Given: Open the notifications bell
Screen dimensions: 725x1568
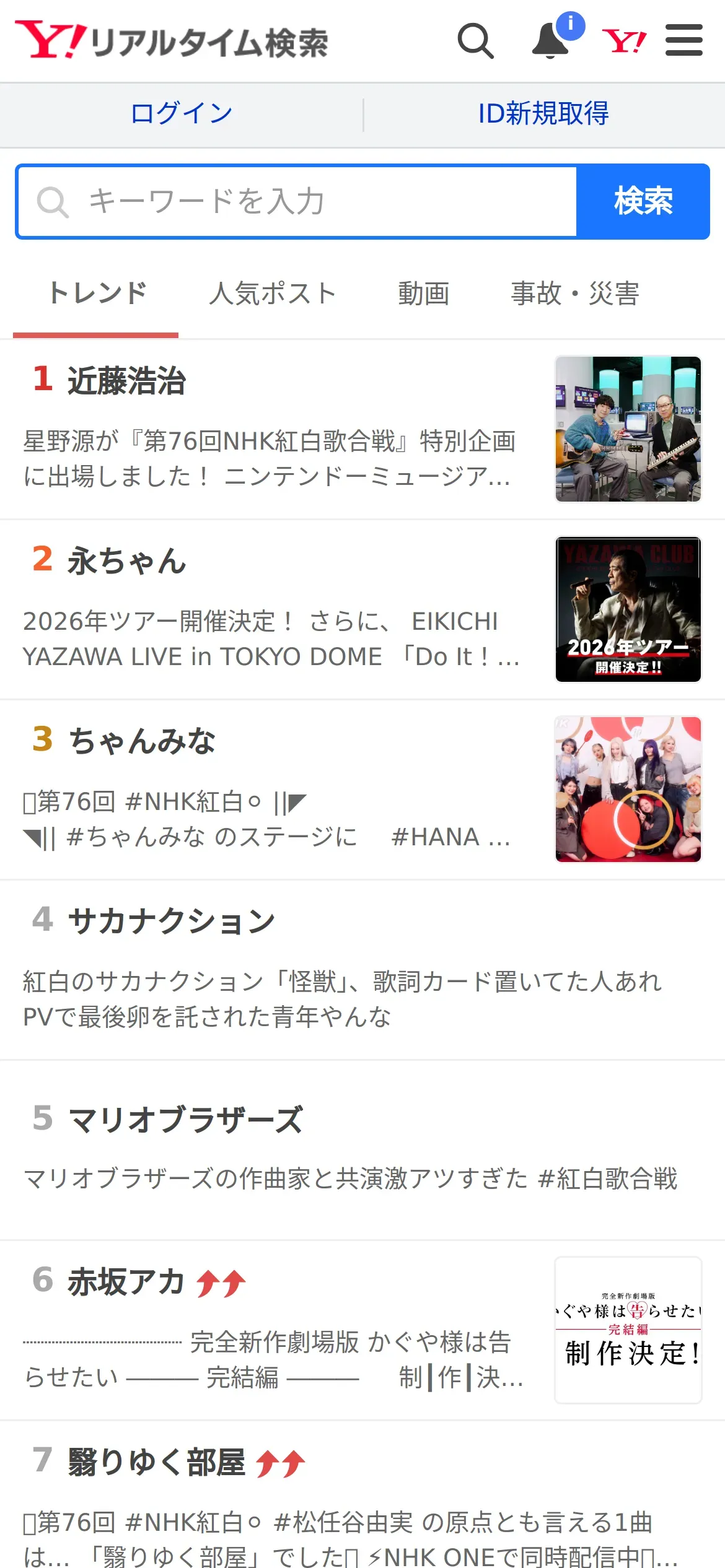Looking at the screenshot, I should [x=551, y=41].
